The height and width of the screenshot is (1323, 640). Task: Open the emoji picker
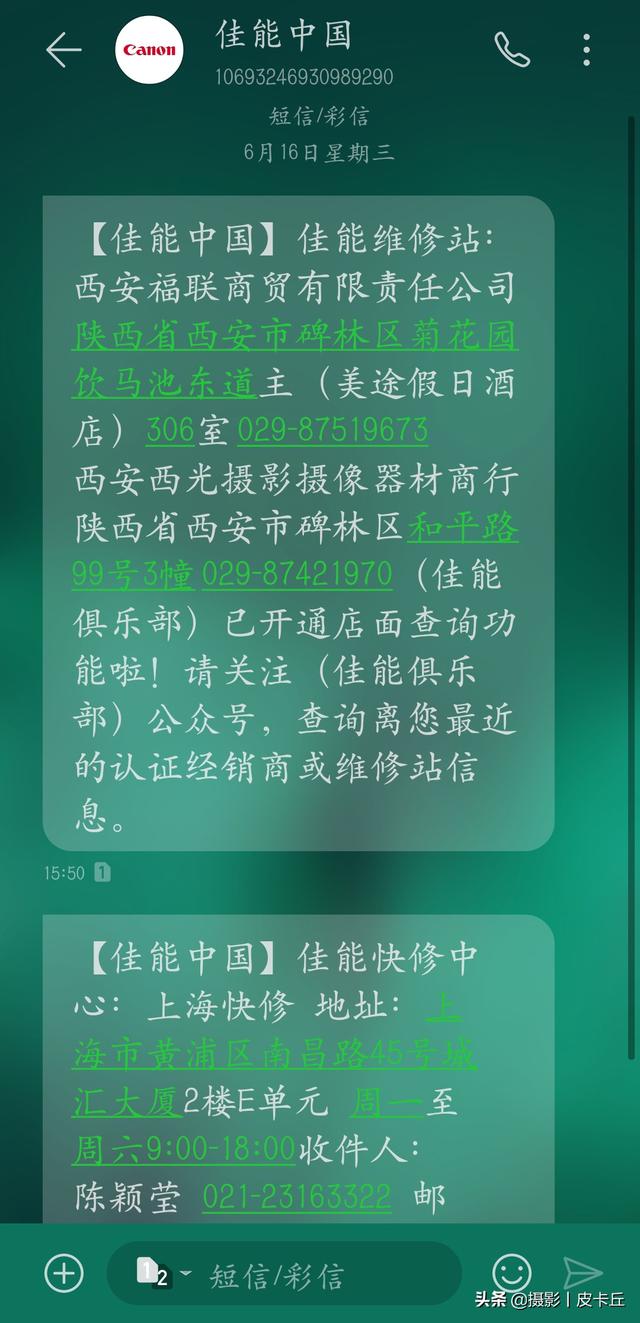tap(511, 1273)
